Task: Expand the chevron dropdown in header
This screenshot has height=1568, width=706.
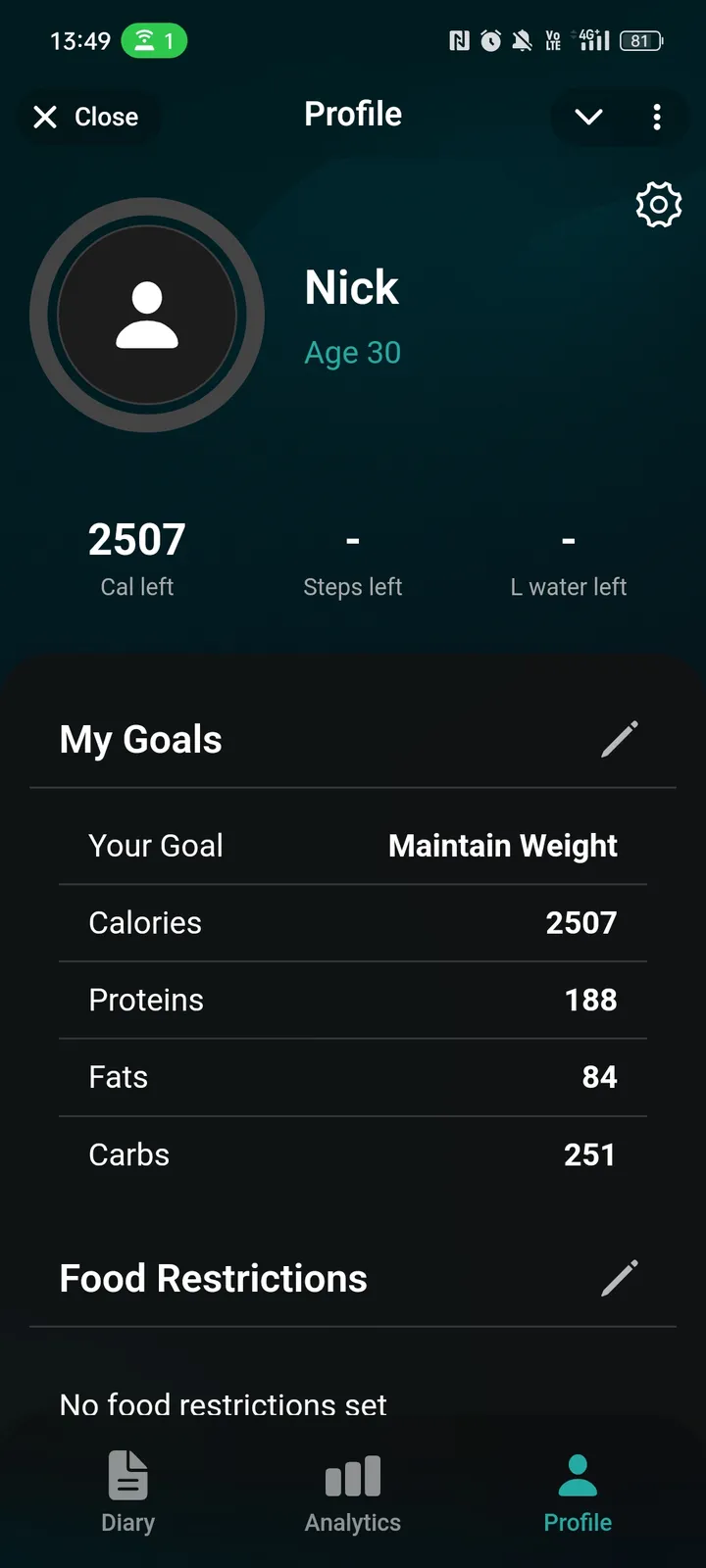Action: coord(588,118)
